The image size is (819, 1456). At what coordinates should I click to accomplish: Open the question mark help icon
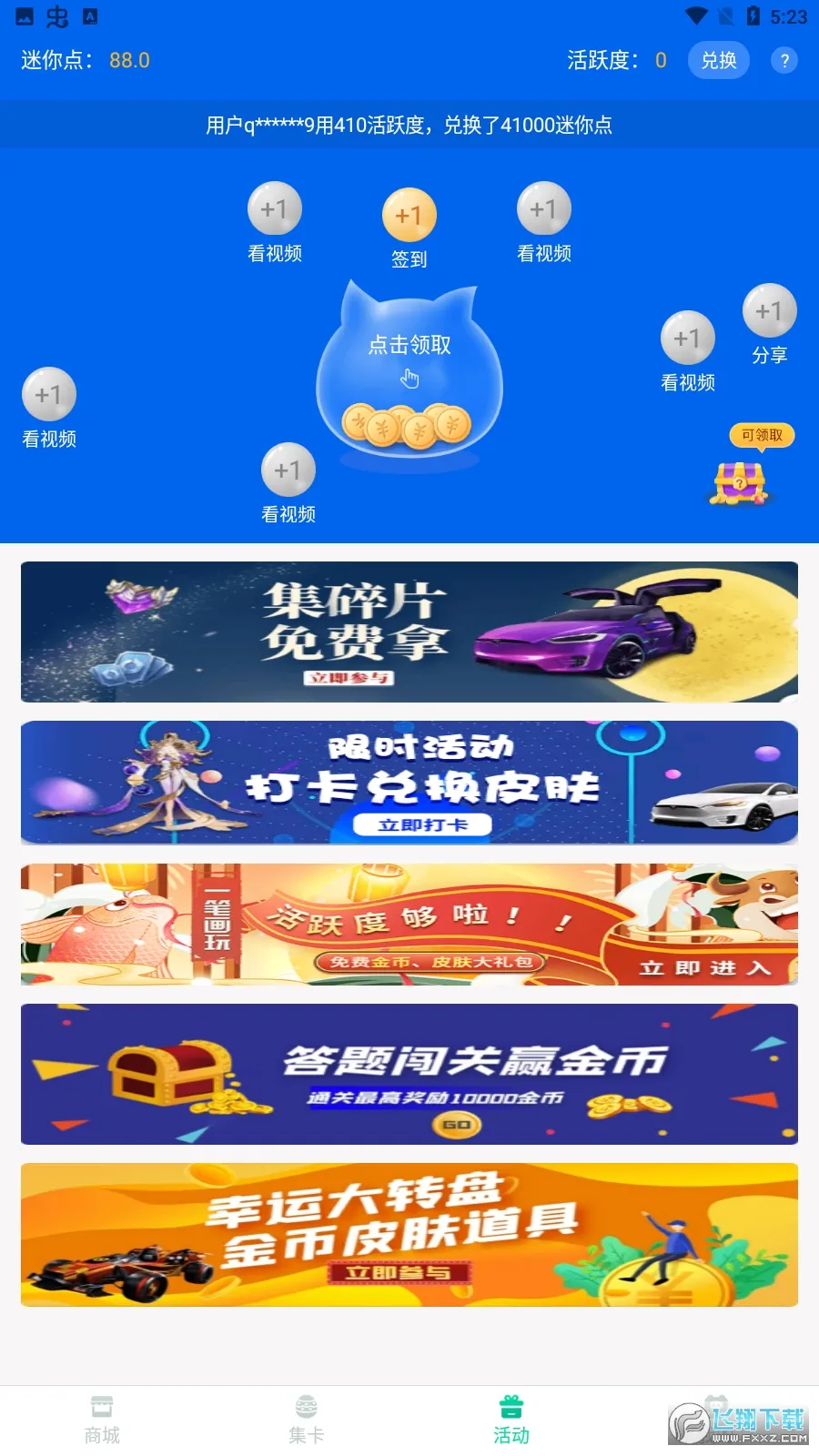(784, 61)
